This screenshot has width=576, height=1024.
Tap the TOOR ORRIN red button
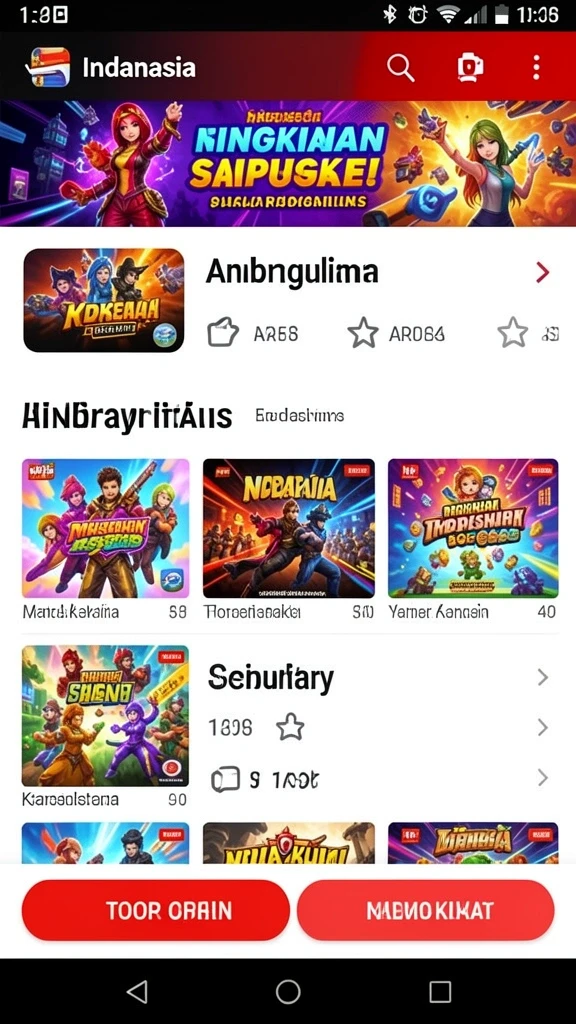tap(155, 910)
